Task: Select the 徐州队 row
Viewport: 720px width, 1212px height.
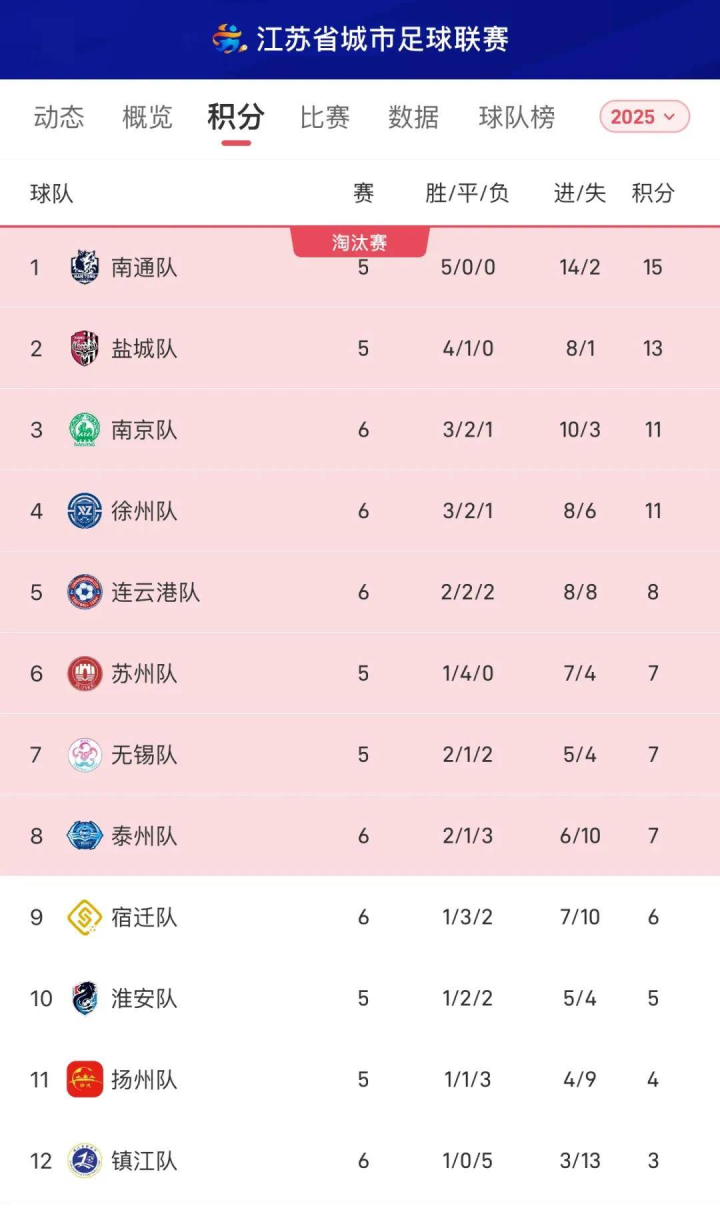Action: (144, 511)
